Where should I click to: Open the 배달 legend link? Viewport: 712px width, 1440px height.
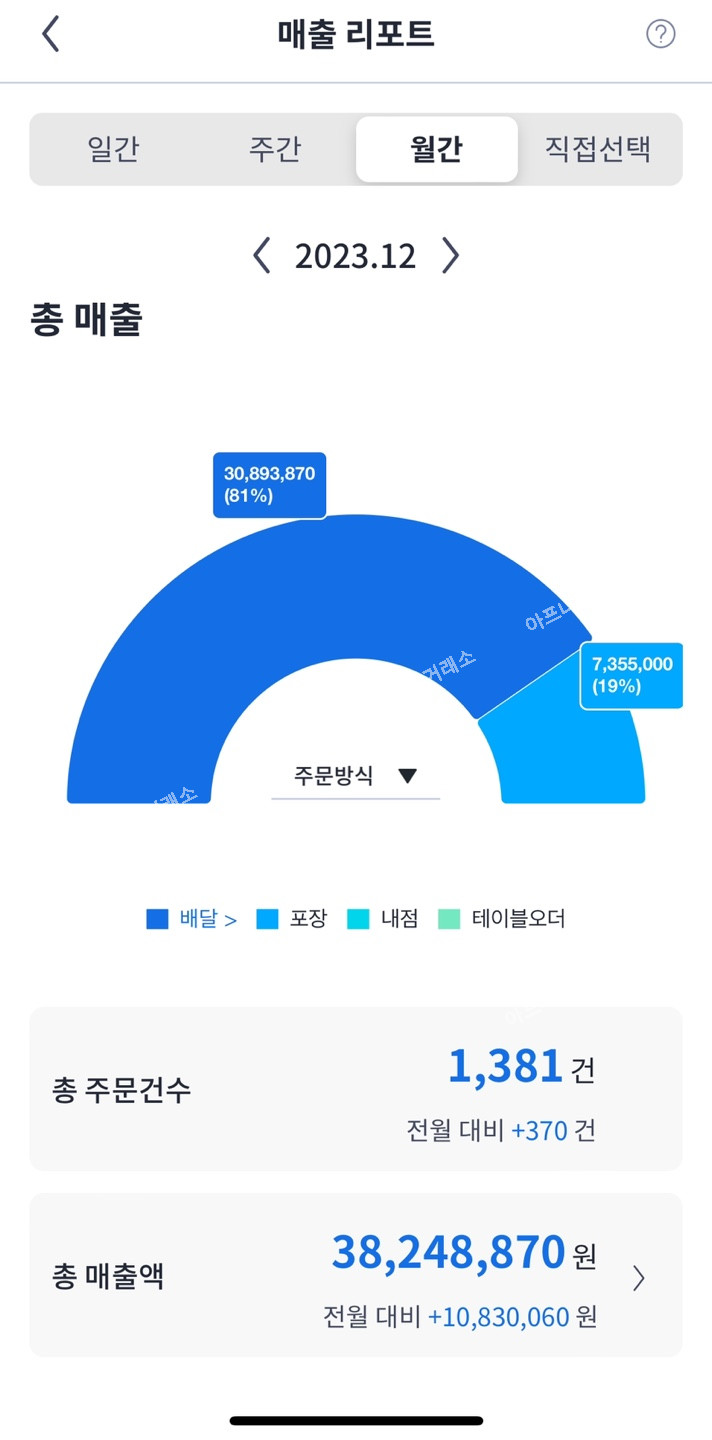192,919
